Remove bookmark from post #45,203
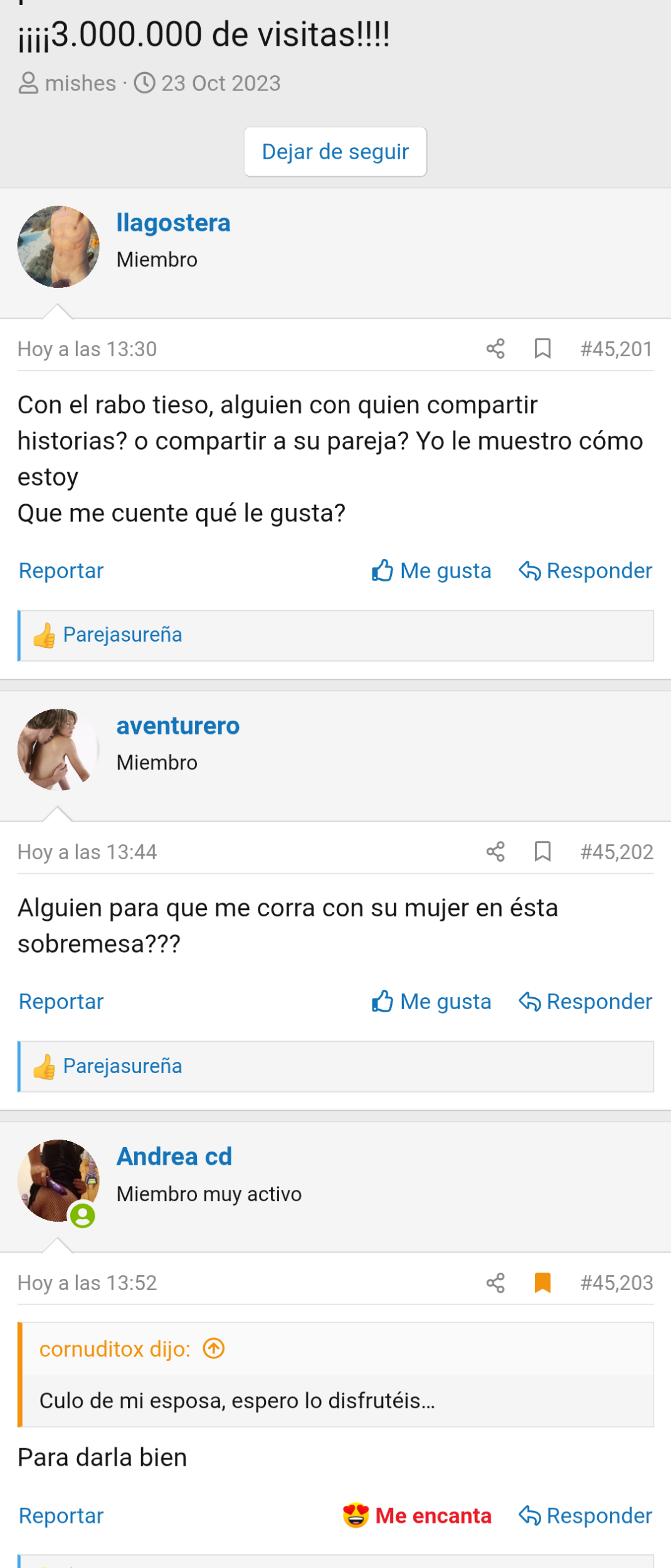 click(542, 1283)
